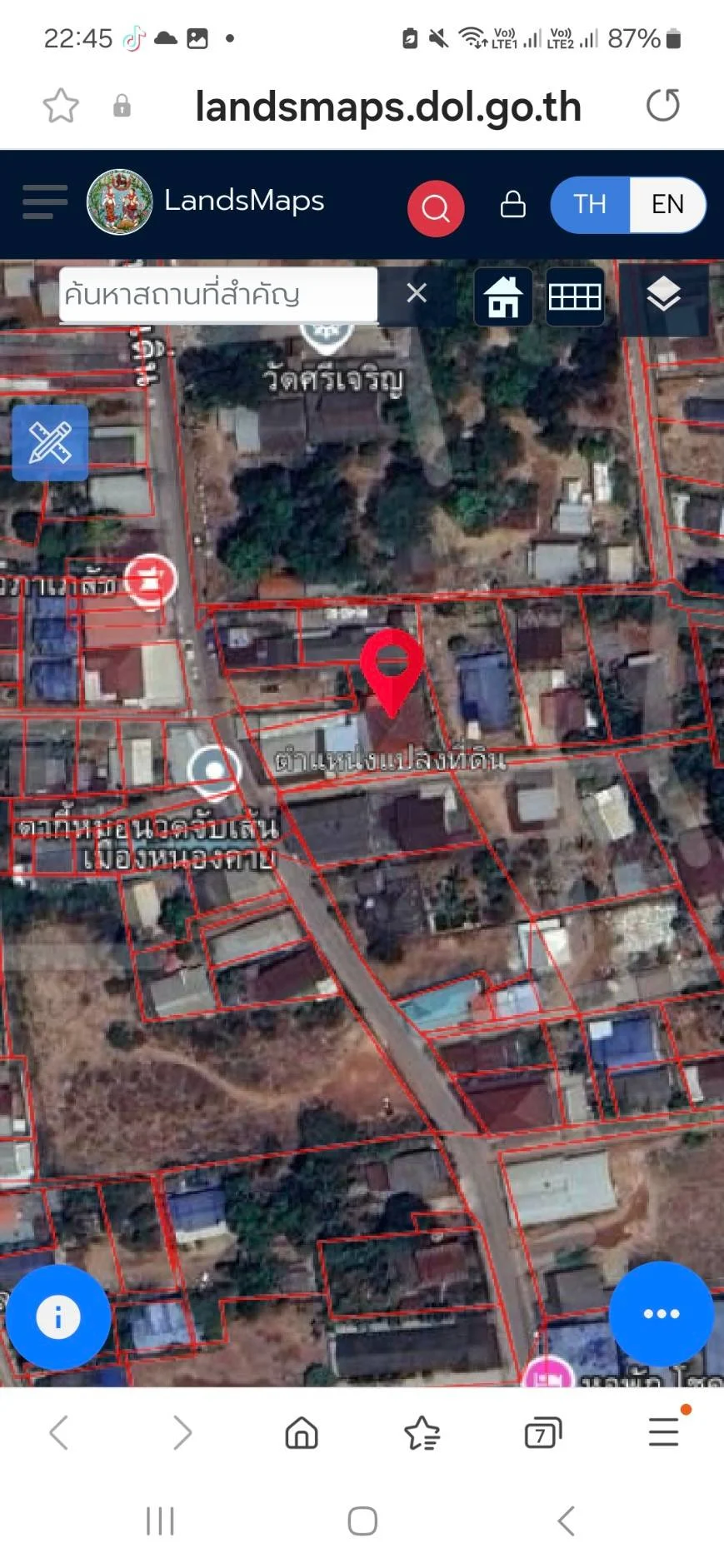This screenshot has width=724, height=1568.
Task: Switch language to TH
Action: click(x=590, y=204)
